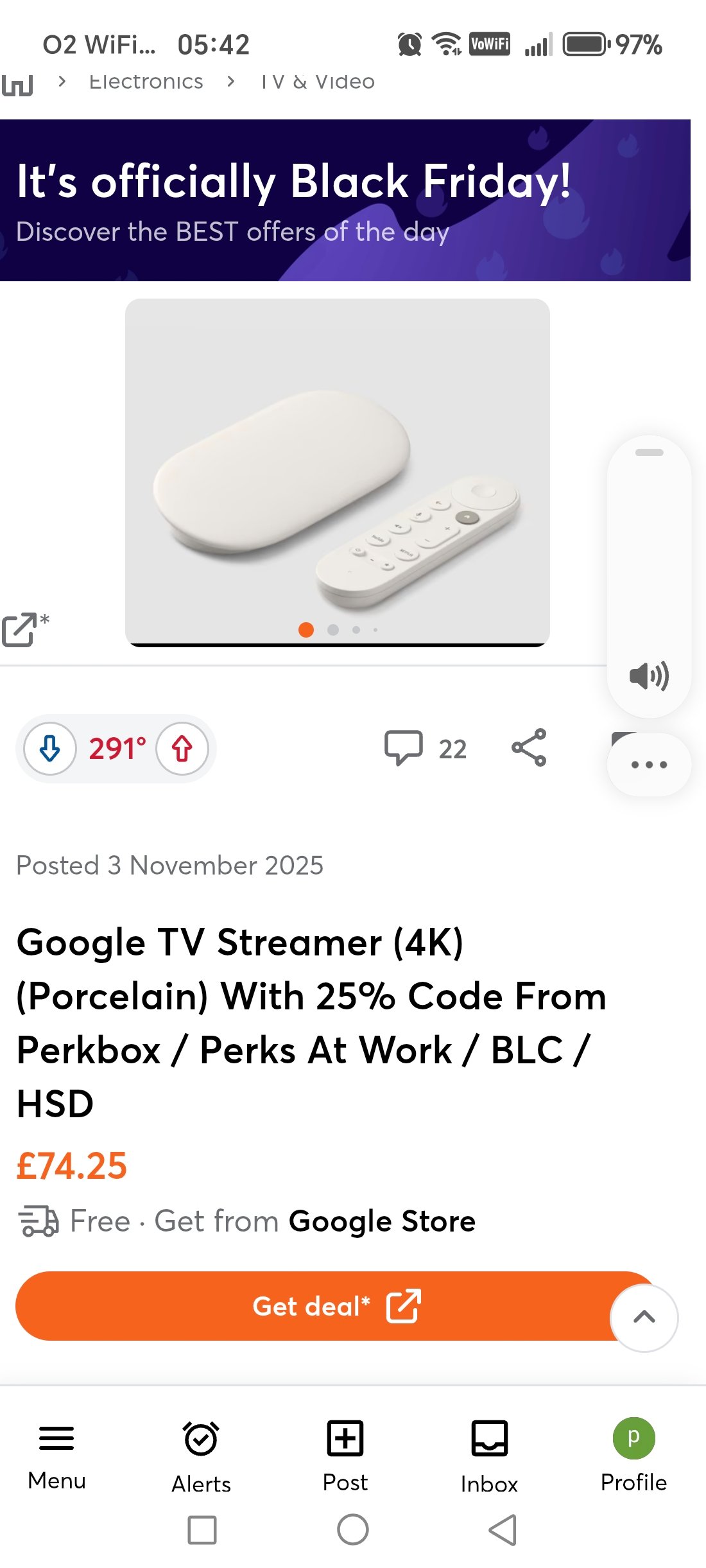This screenshot has width=706, height=1568.
Task: Vote the deal hot with up arrow
Action: pyautogui.click(x=182, y=749)
